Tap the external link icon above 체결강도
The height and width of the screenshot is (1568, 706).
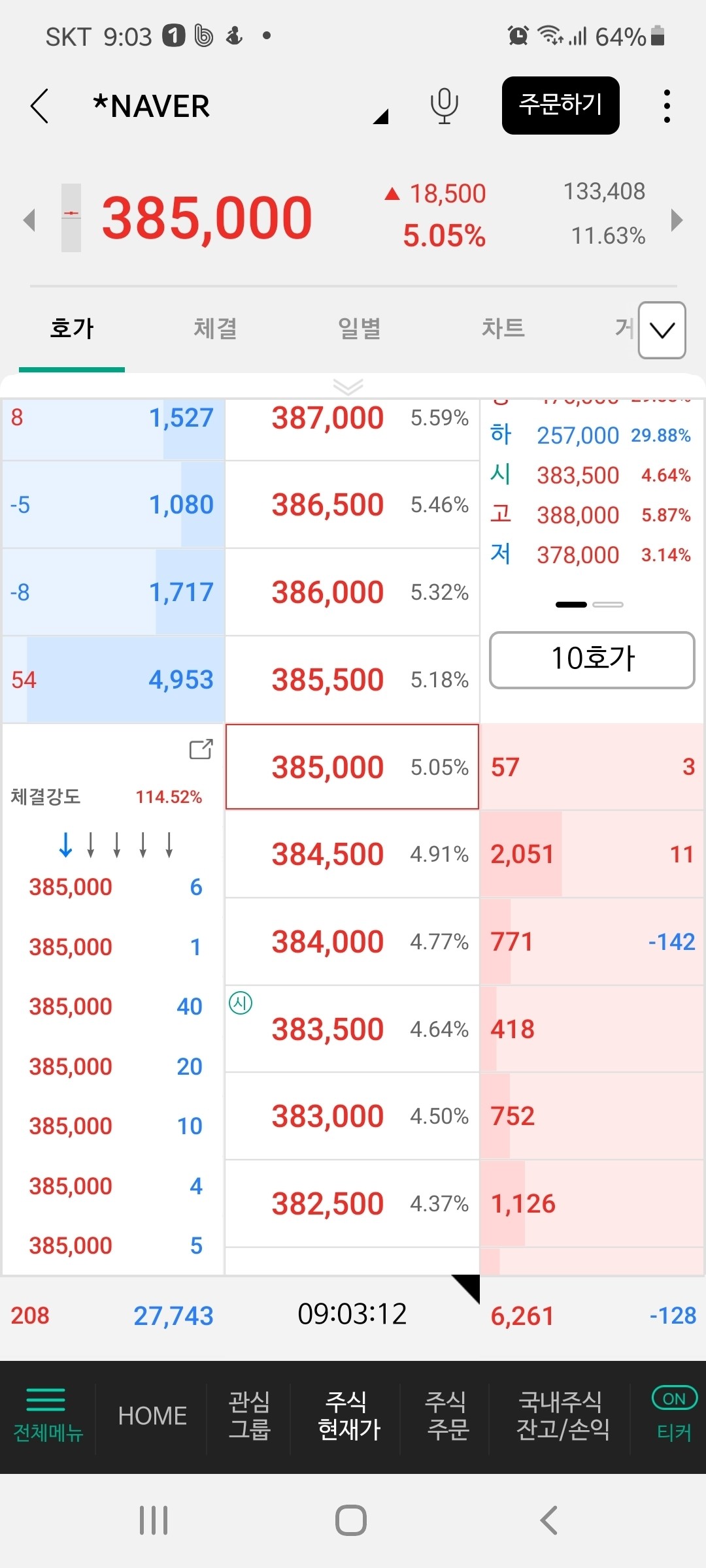(x=203, y=750)
